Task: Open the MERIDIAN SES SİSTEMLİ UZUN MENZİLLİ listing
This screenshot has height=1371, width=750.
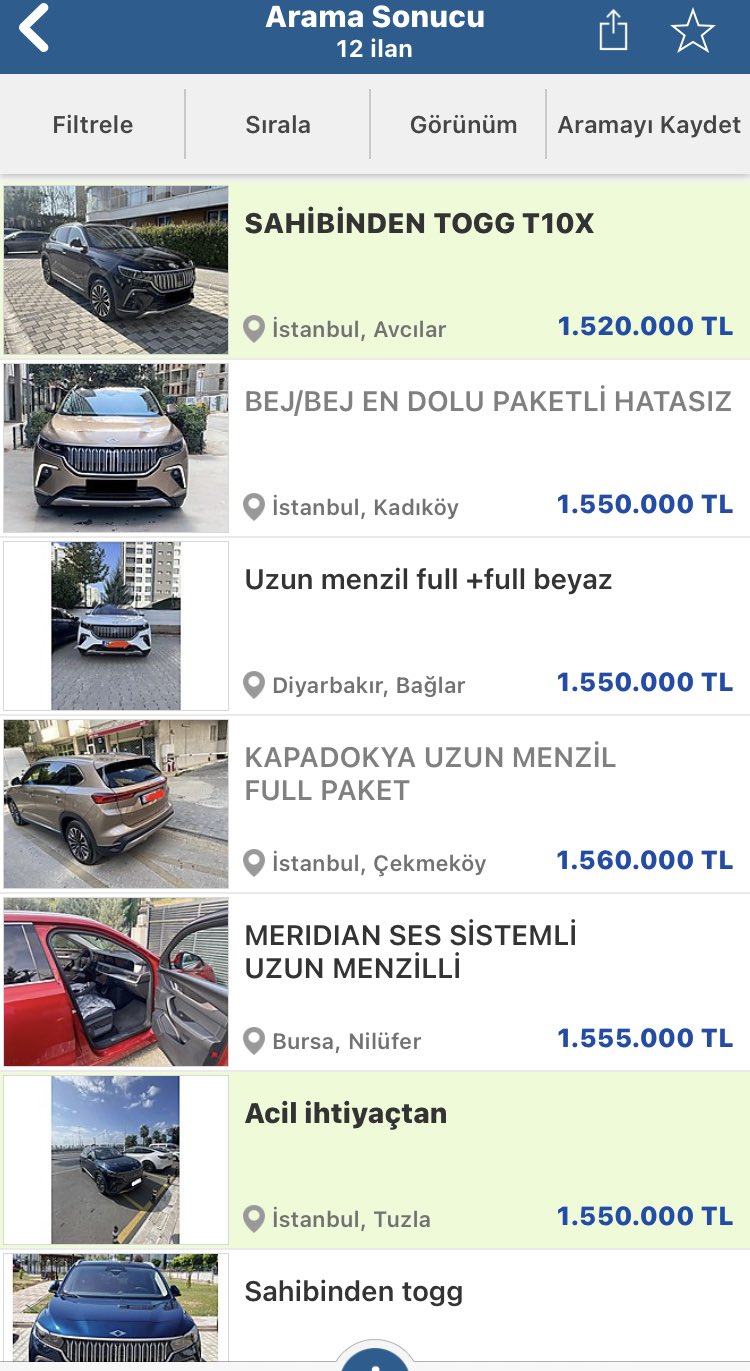Action: coord(375,982)
